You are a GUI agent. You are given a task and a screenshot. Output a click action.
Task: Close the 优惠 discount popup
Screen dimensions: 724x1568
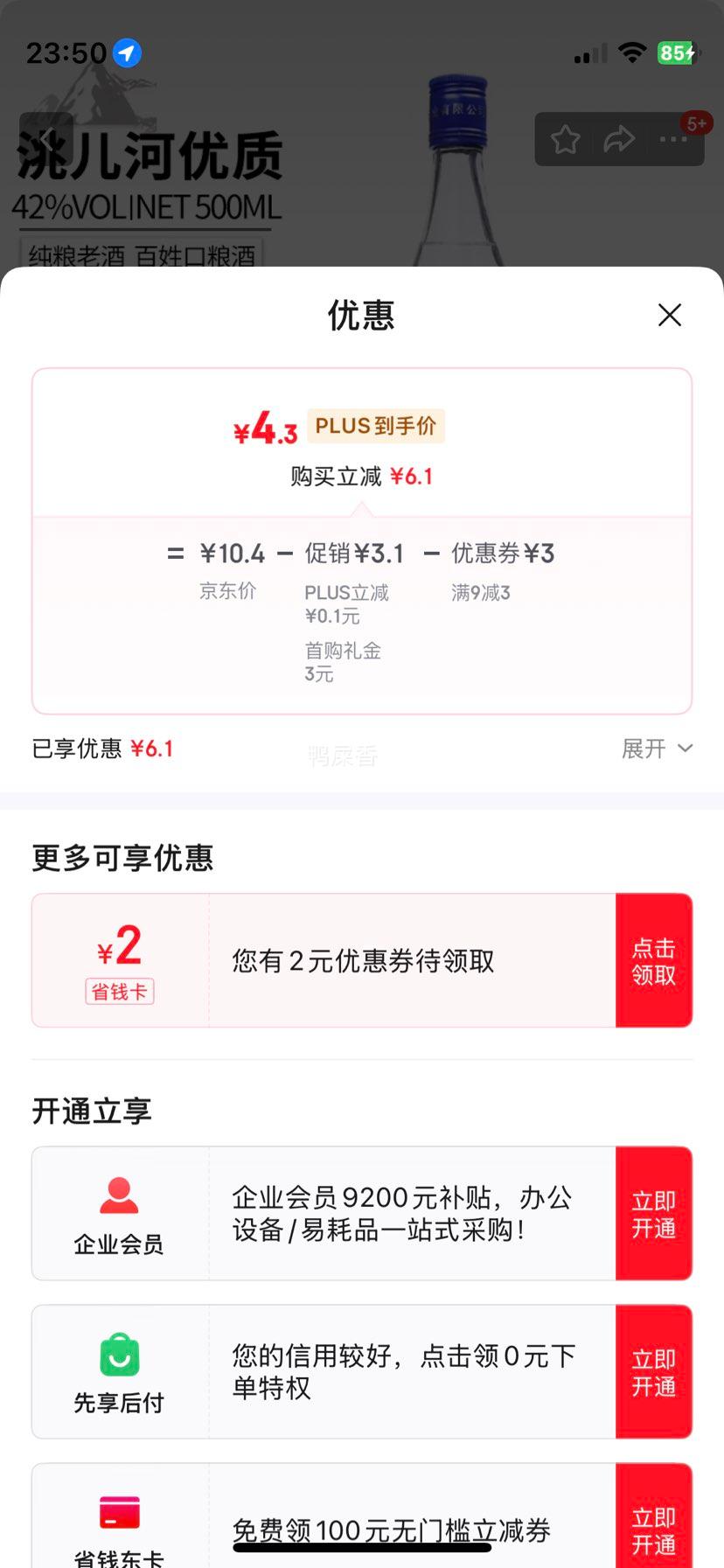(670, 315)
